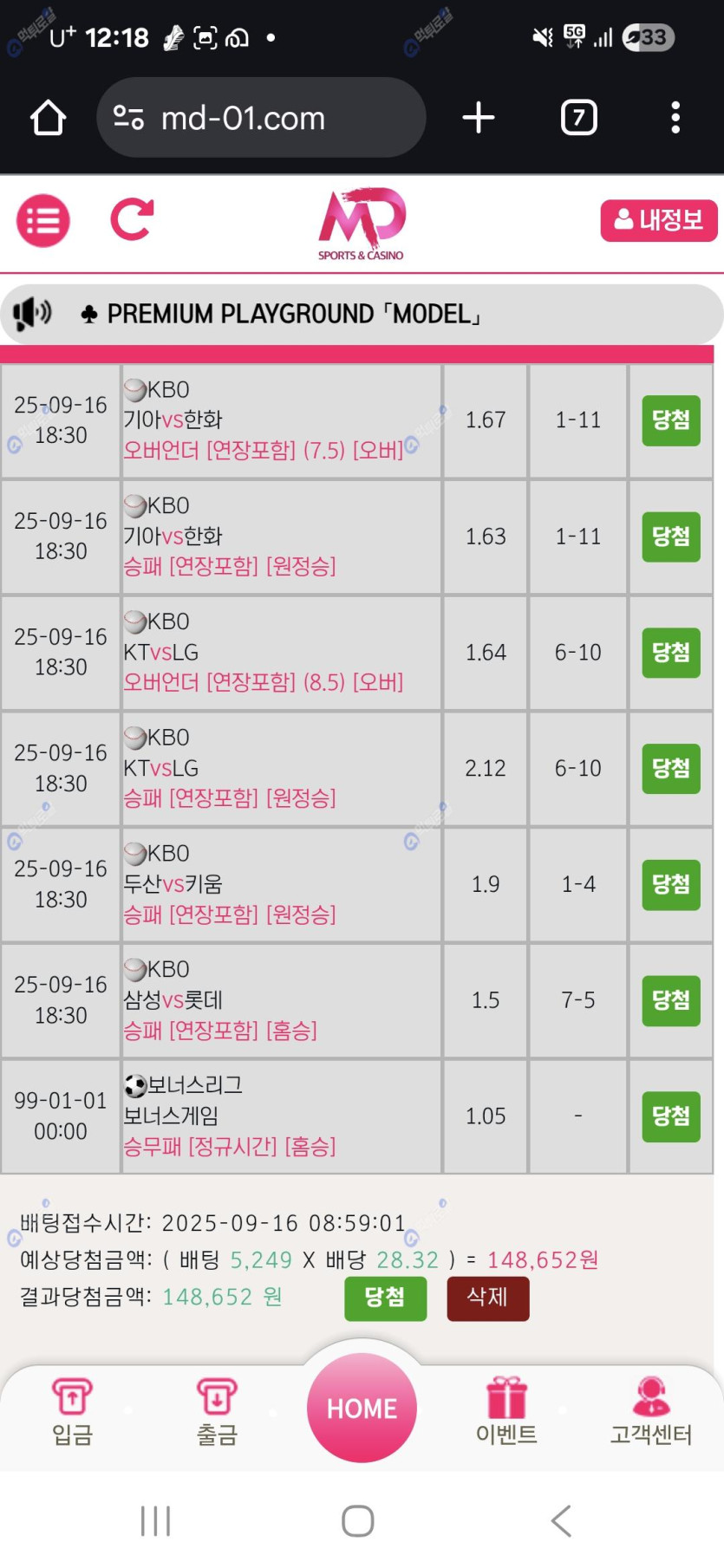Screen dimensions: 724x1568
Task: Open 내정보 account page
Action: pyautogui.click(x=658, y=220)
